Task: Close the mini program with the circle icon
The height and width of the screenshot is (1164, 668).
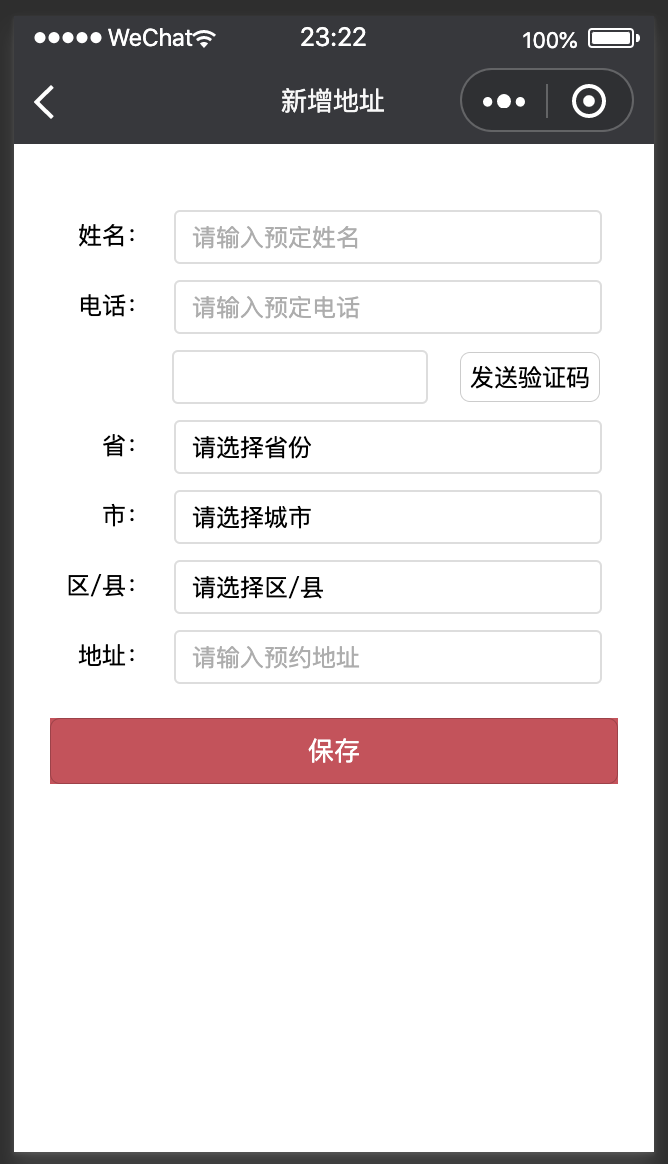Action: [x=589, y=101]
